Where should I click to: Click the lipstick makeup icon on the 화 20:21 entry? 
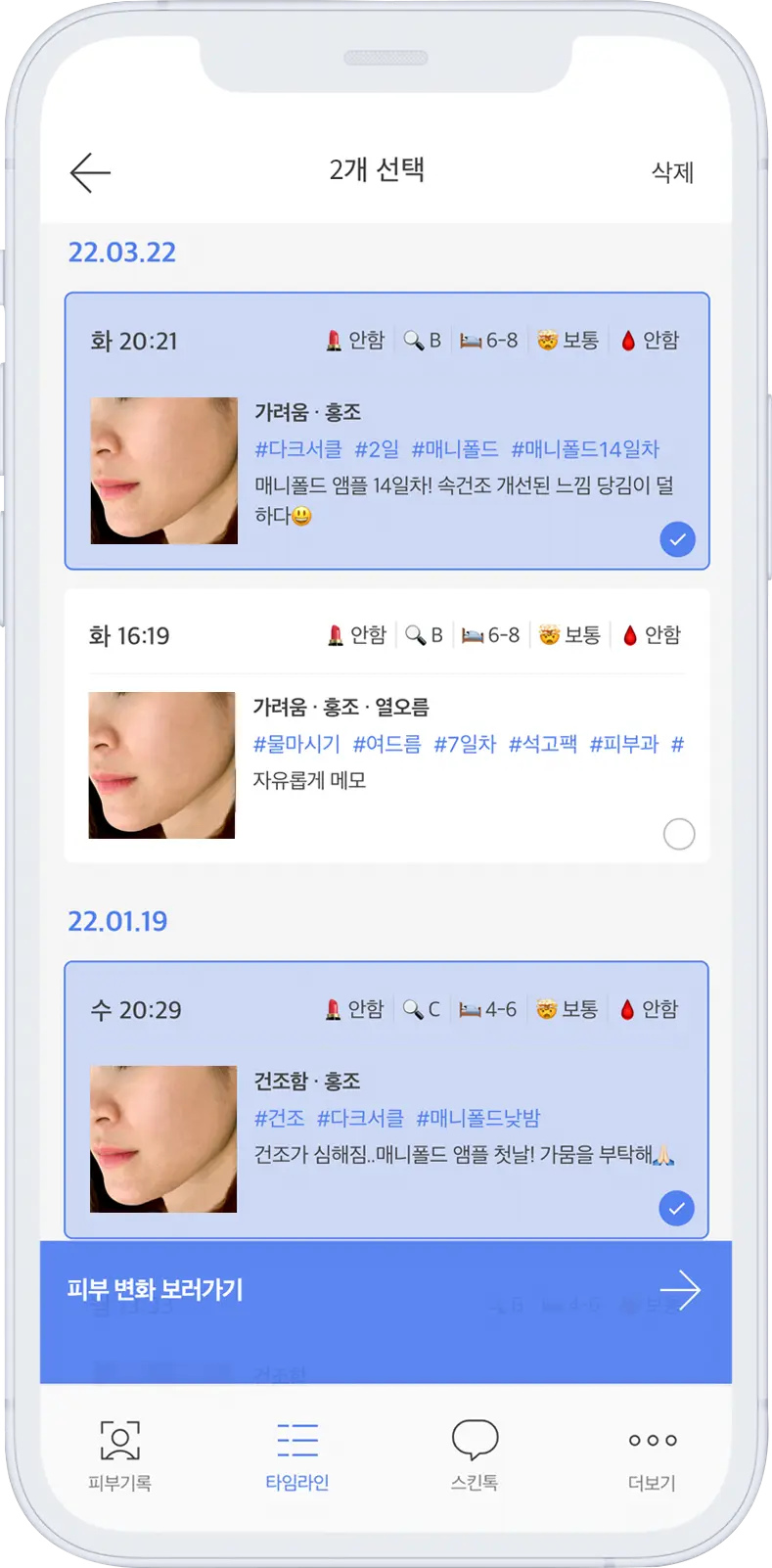click(x=334, y=341)
